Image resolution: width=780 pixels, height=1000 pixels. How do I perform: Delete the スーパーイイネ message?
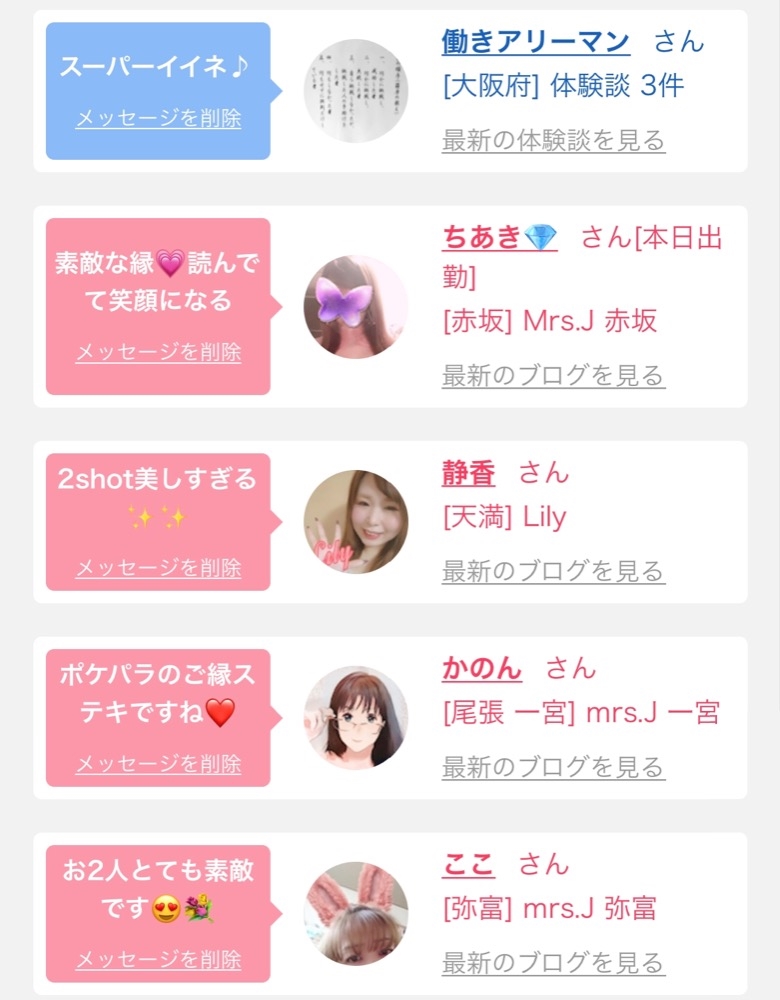158,118
